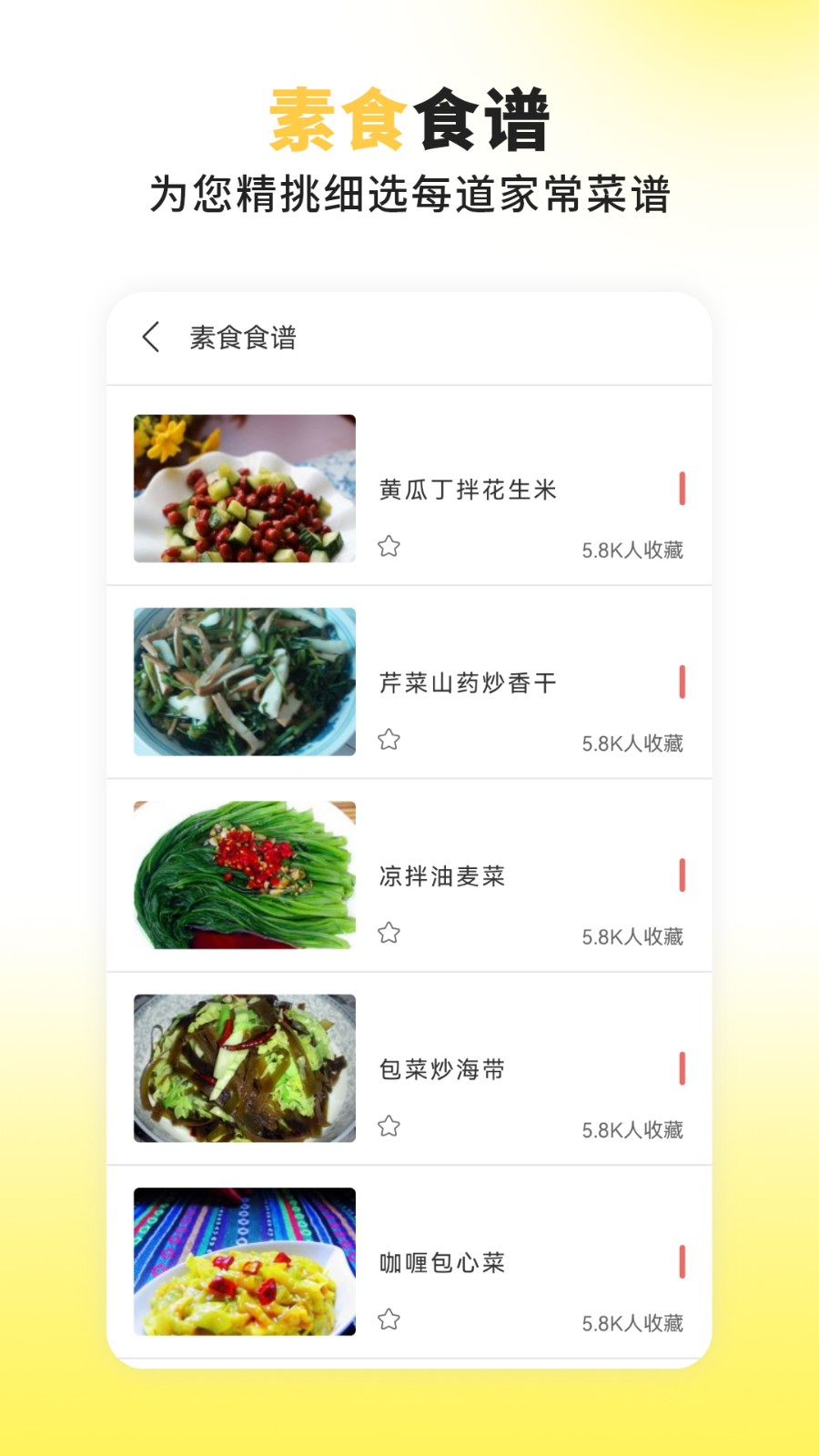Toggle favorite for 芹菜山药炒香干
This screenshot has height=1456, width=819.
click(389, 741)
